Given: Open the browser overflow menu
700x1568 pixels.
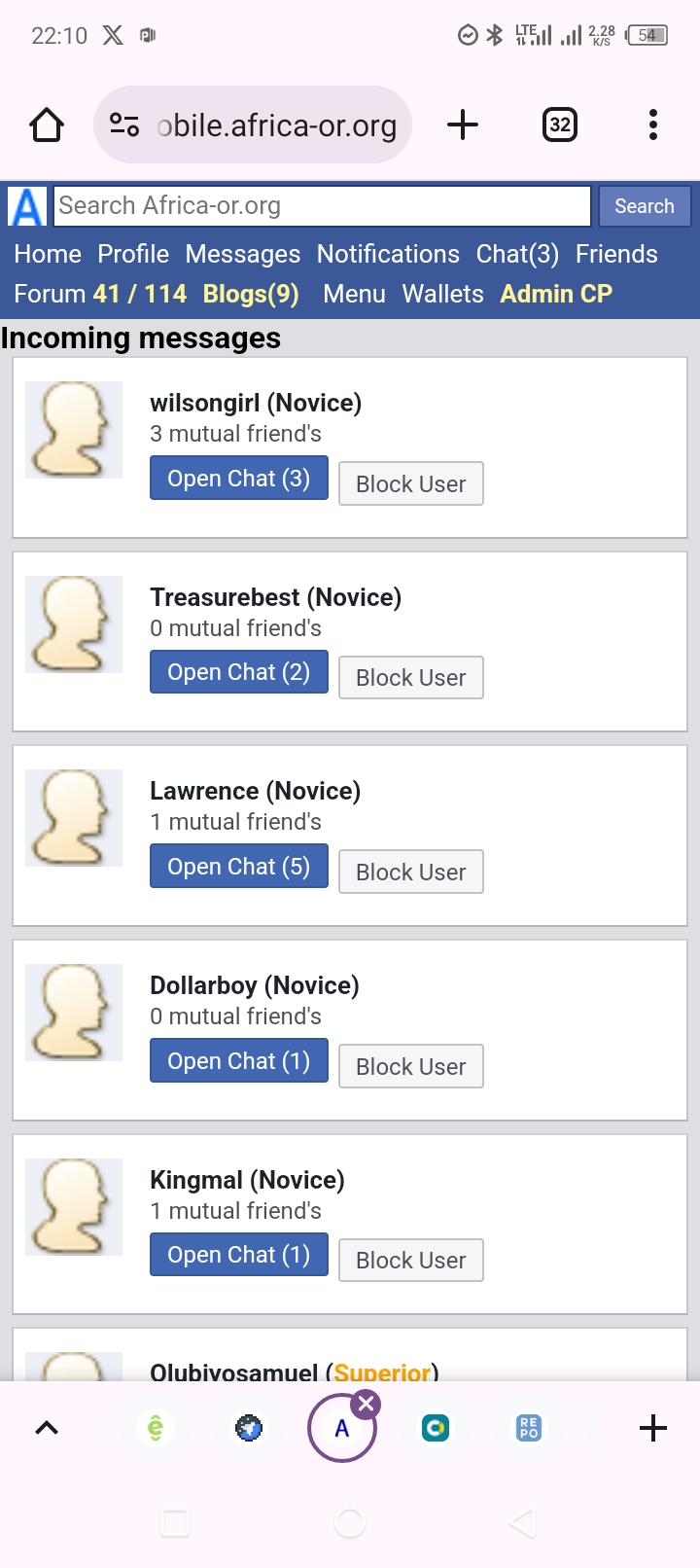Looking at the screenshot, I should 653,125.
